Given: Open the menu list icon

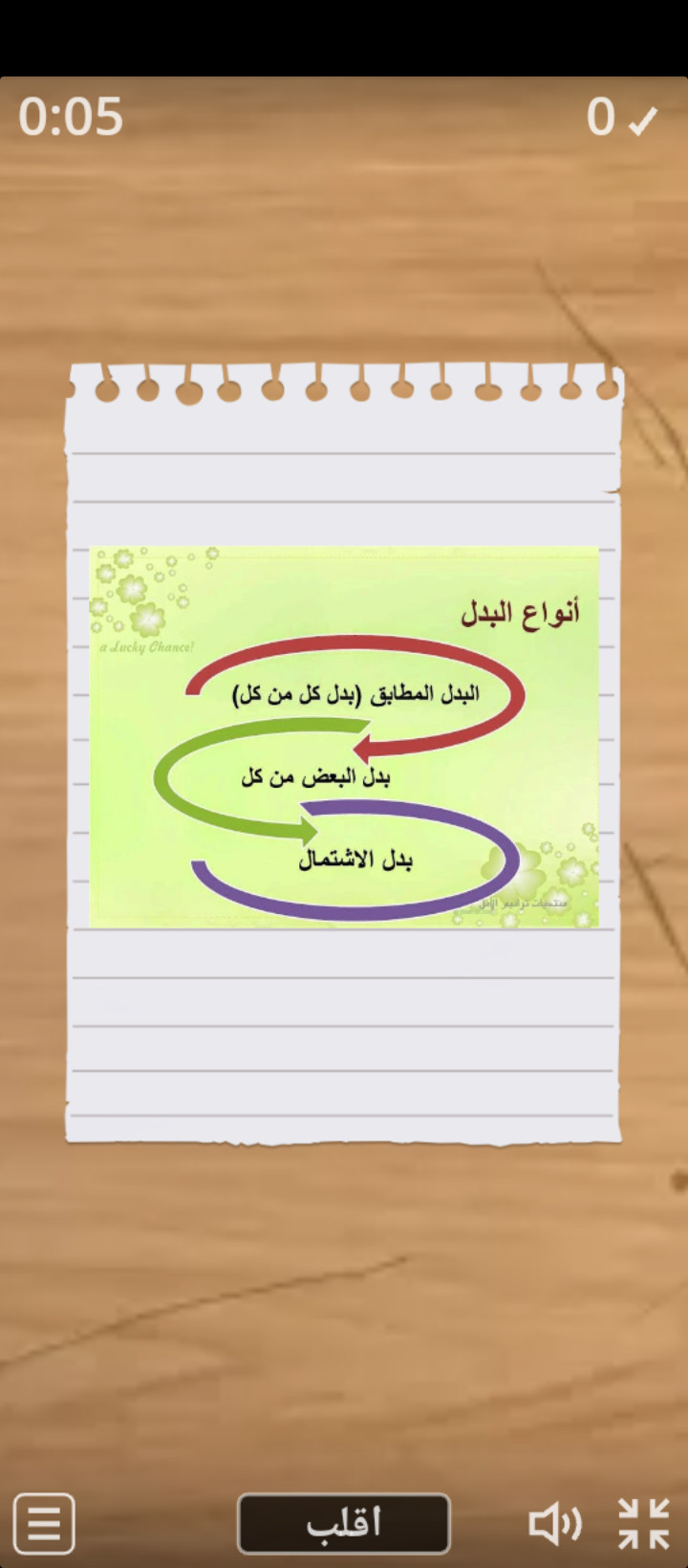Looking at the screenshot, I should pos(44,1523).
